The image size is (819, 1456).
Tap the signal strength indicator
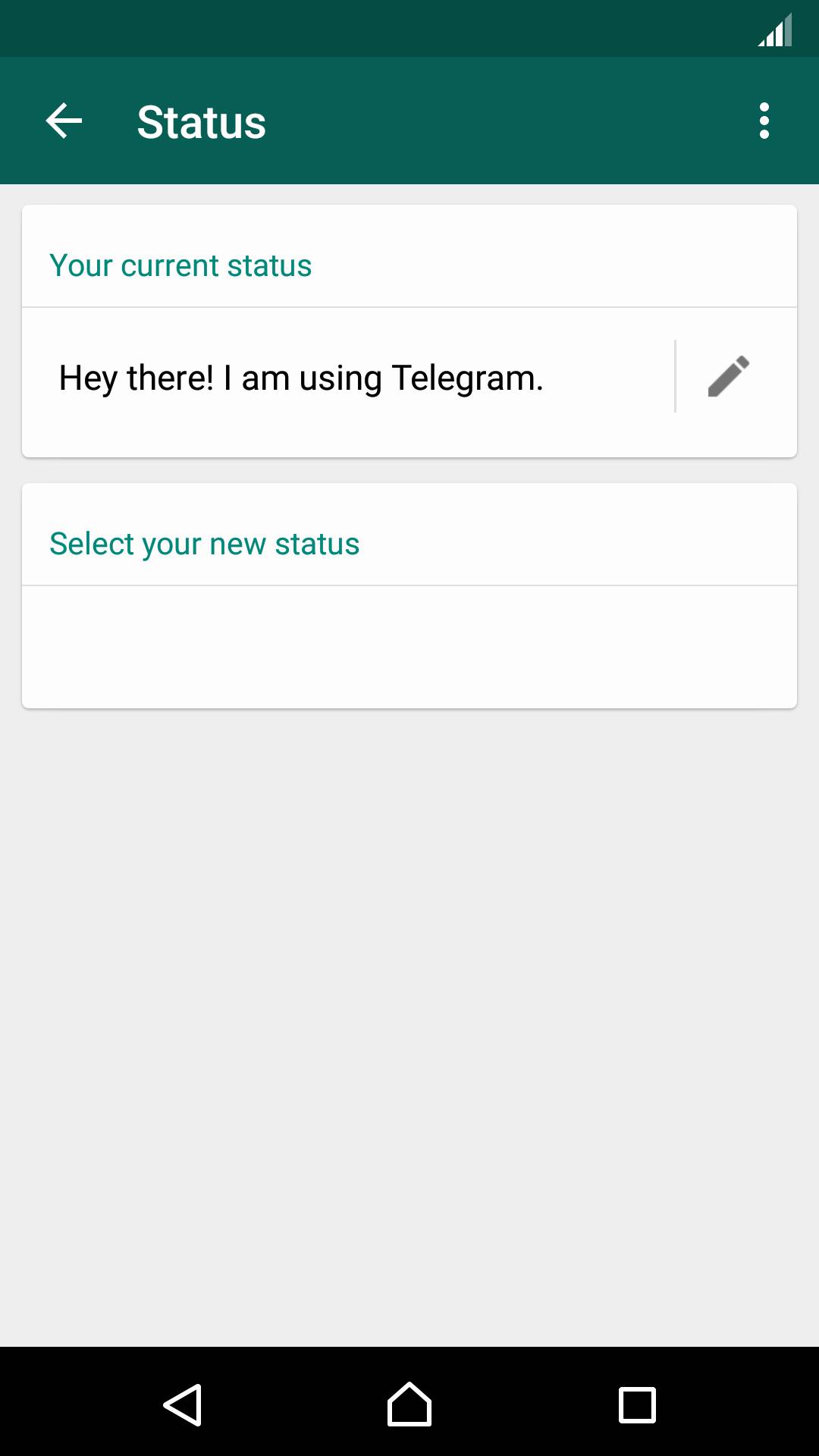[775, 30]
